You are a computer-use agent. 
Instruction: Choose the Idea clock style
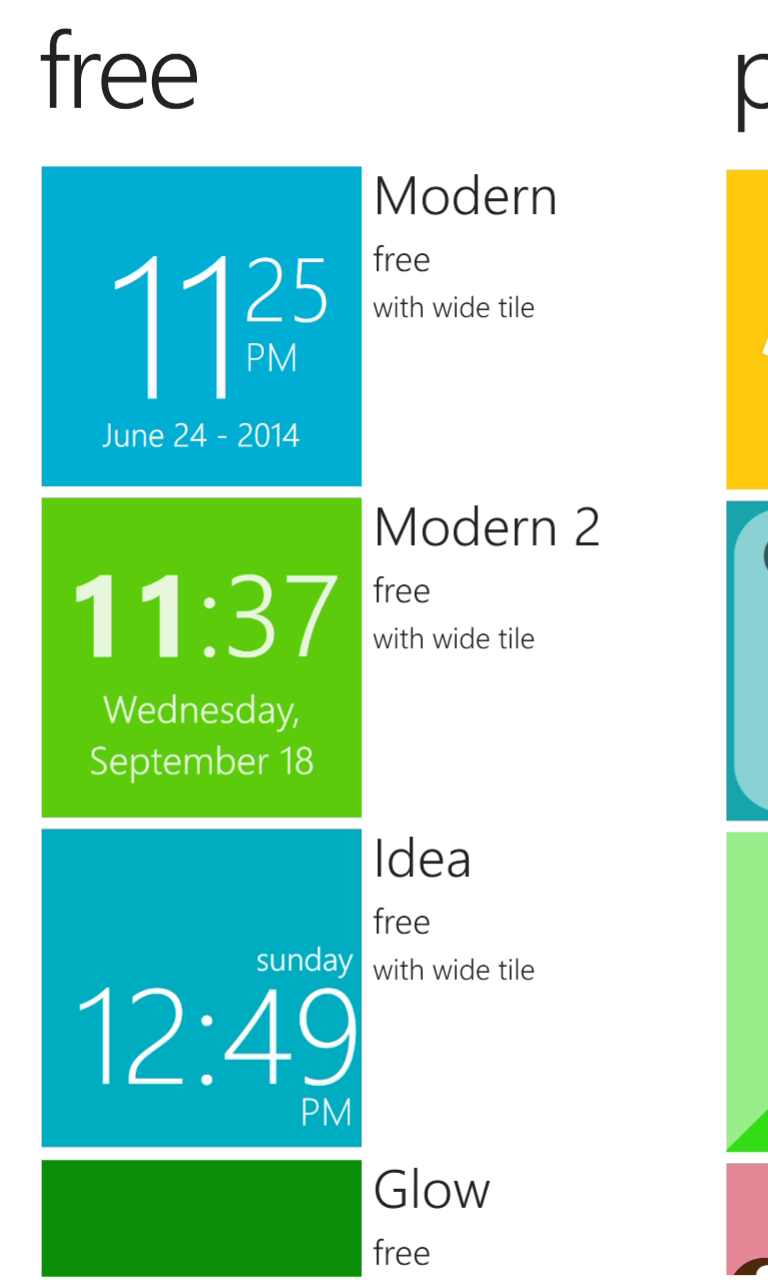click(x=201, y=988)
